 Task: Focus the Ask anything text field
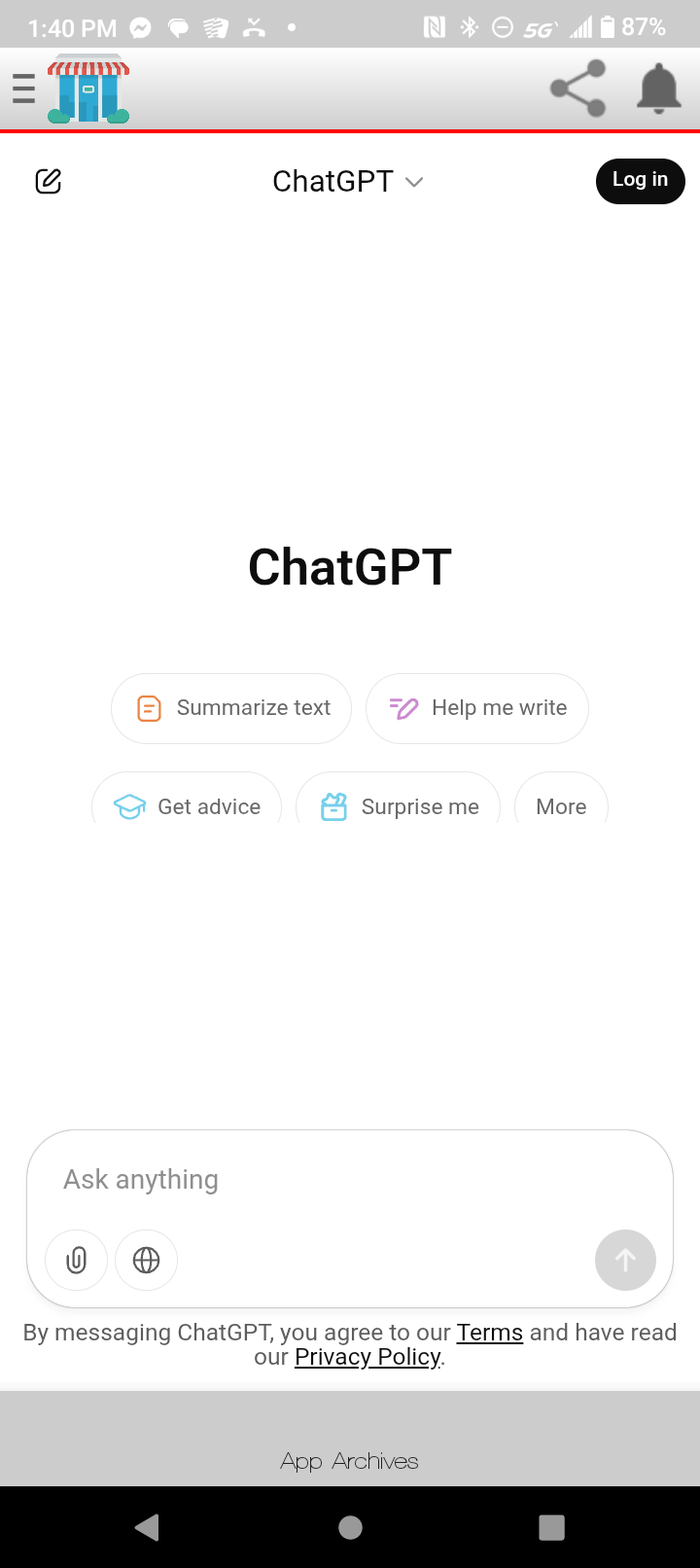coord(350,1180)
